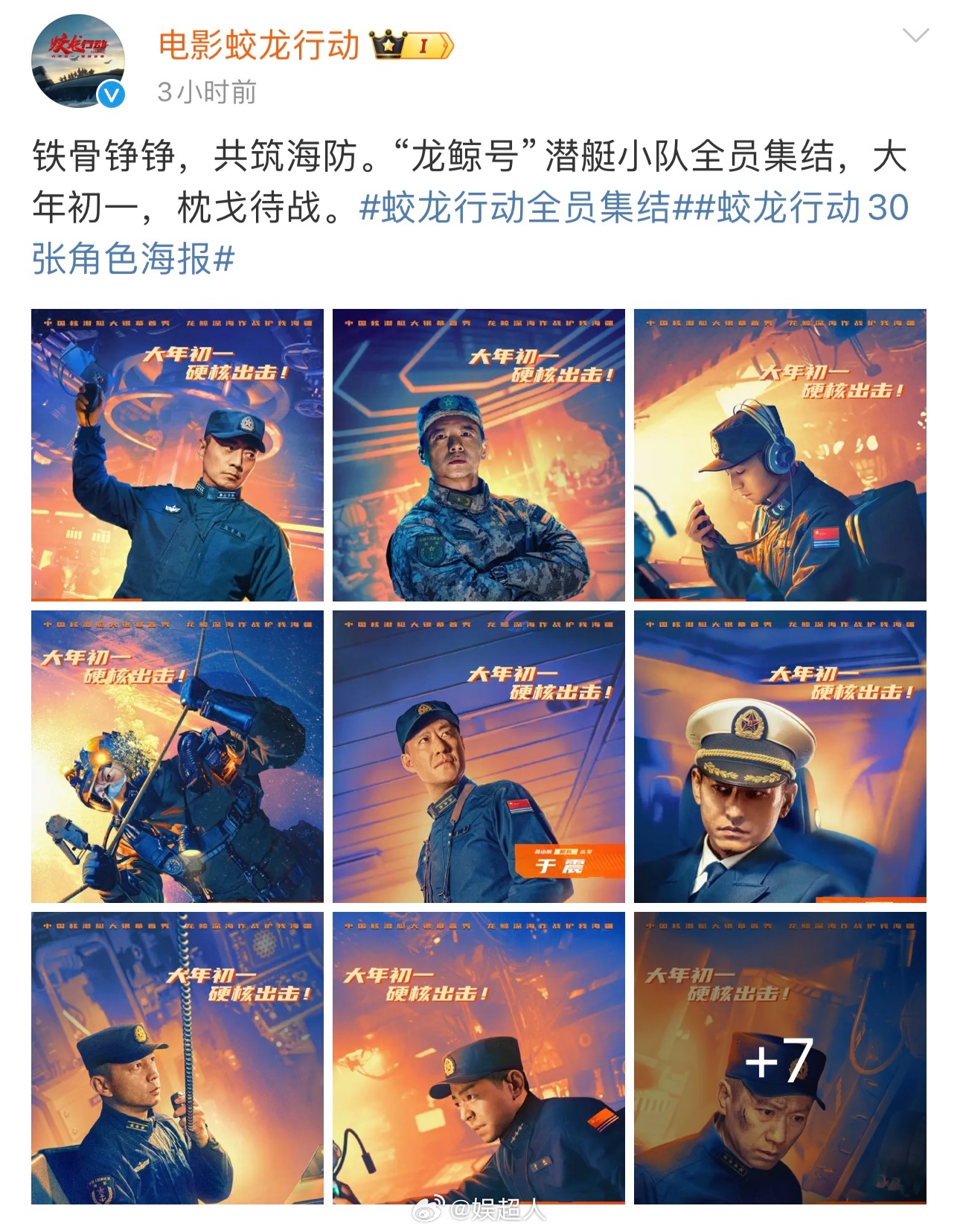Open hashtag #蛟龙行动全员集结#
The image size is (960, 1232).
pos(525,208)
